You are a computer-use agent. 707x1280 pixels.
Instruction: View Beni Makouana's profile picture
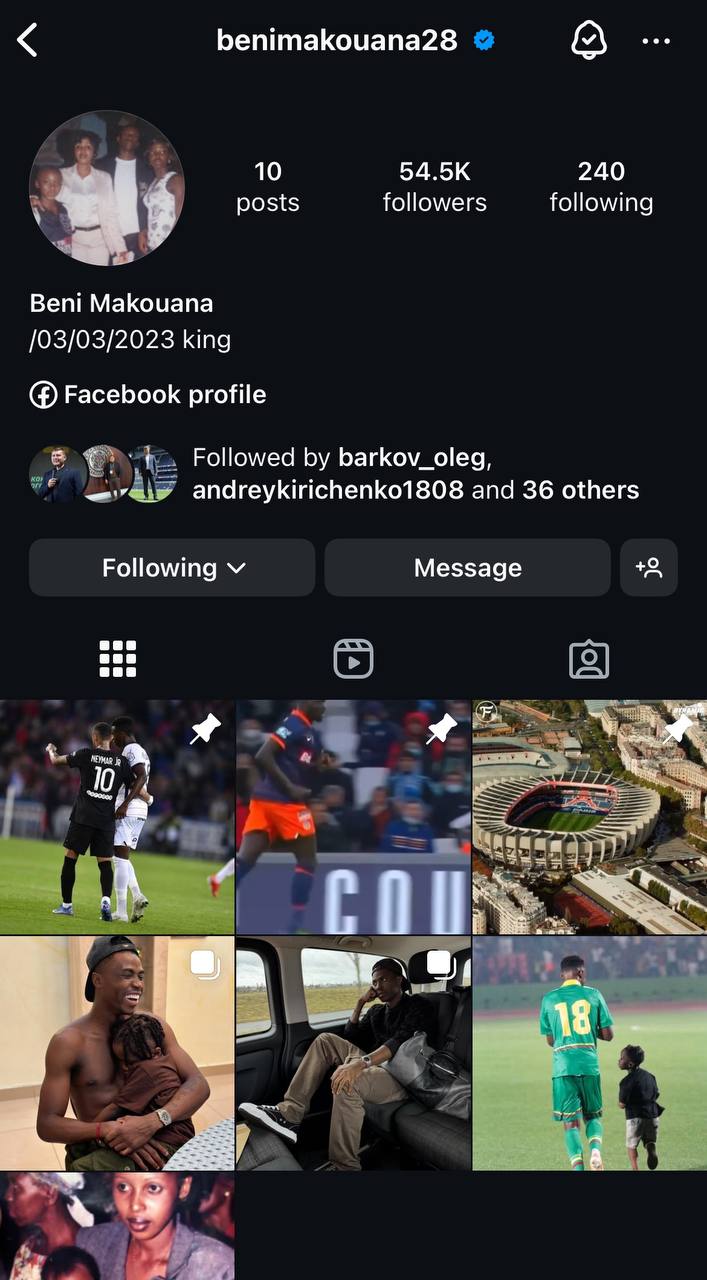(x=107, y=188)
